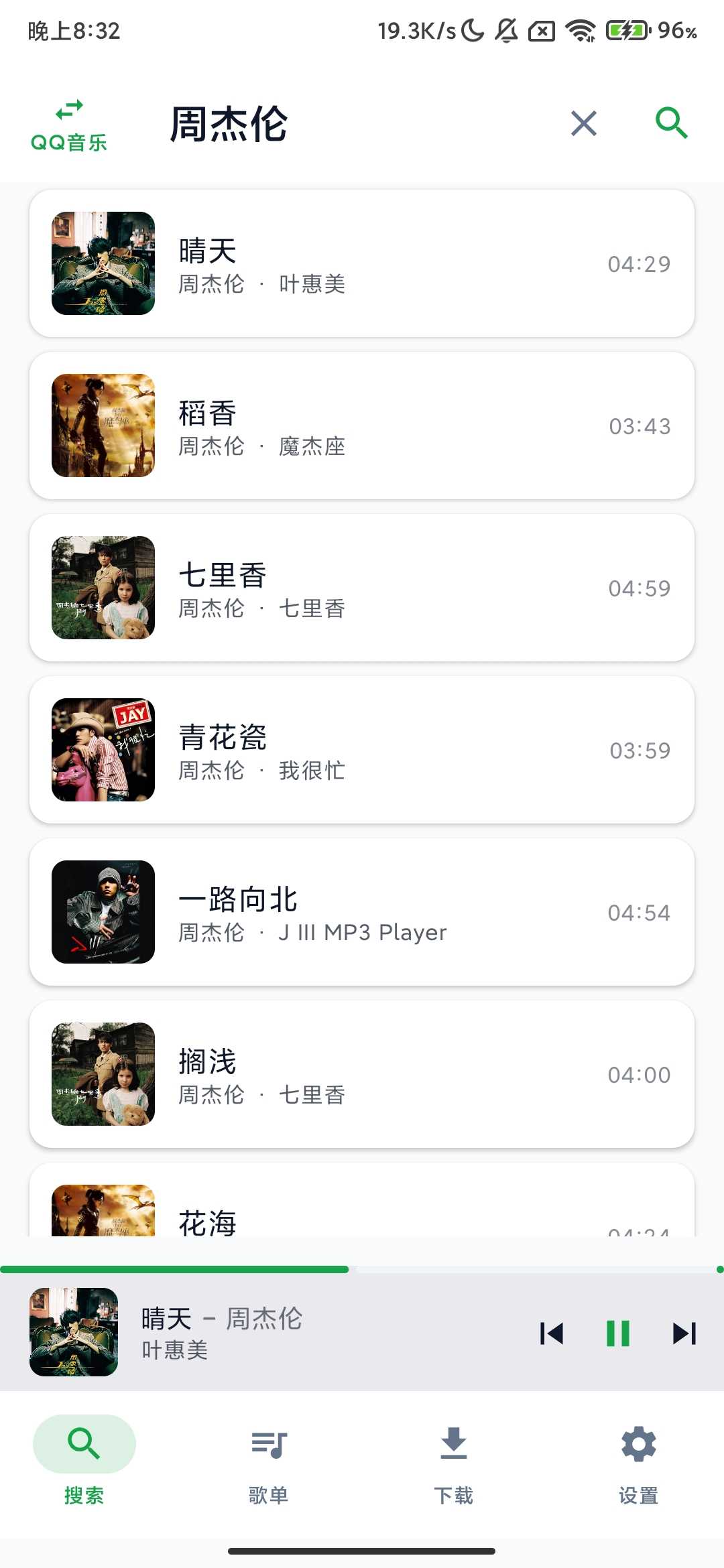Play the song 稻香
The width and height of the screenshot is (724, 1568).
click(362, 426)
